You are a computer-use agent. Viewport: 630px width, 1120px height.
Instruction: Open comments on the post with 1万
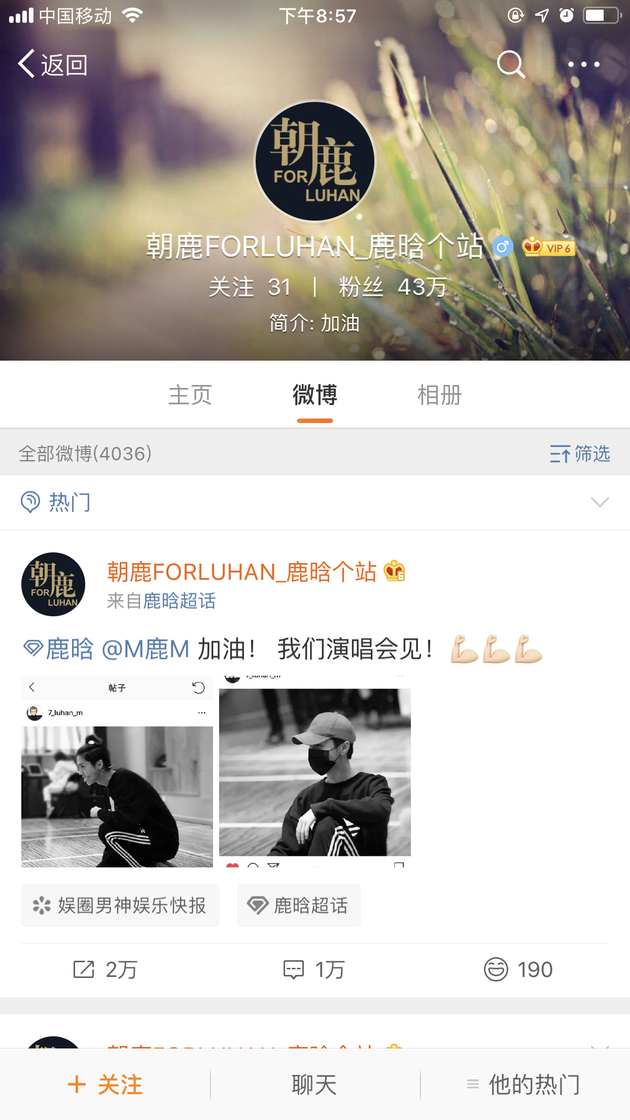314,969
